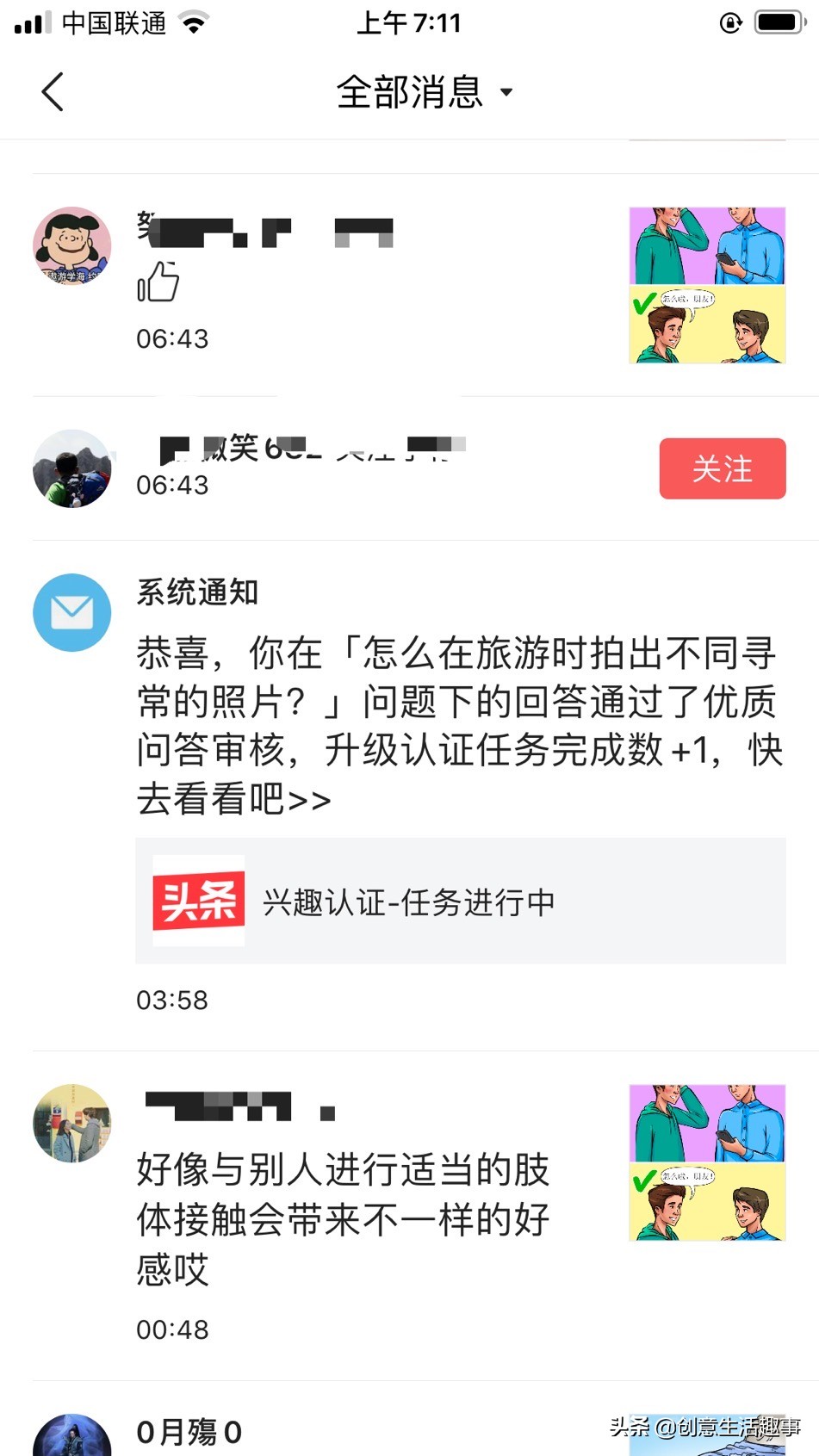The height and width of the screenshot is (1456, 819).
Task: Toggle follow state via the 关注 button
Action: (722, 469)
